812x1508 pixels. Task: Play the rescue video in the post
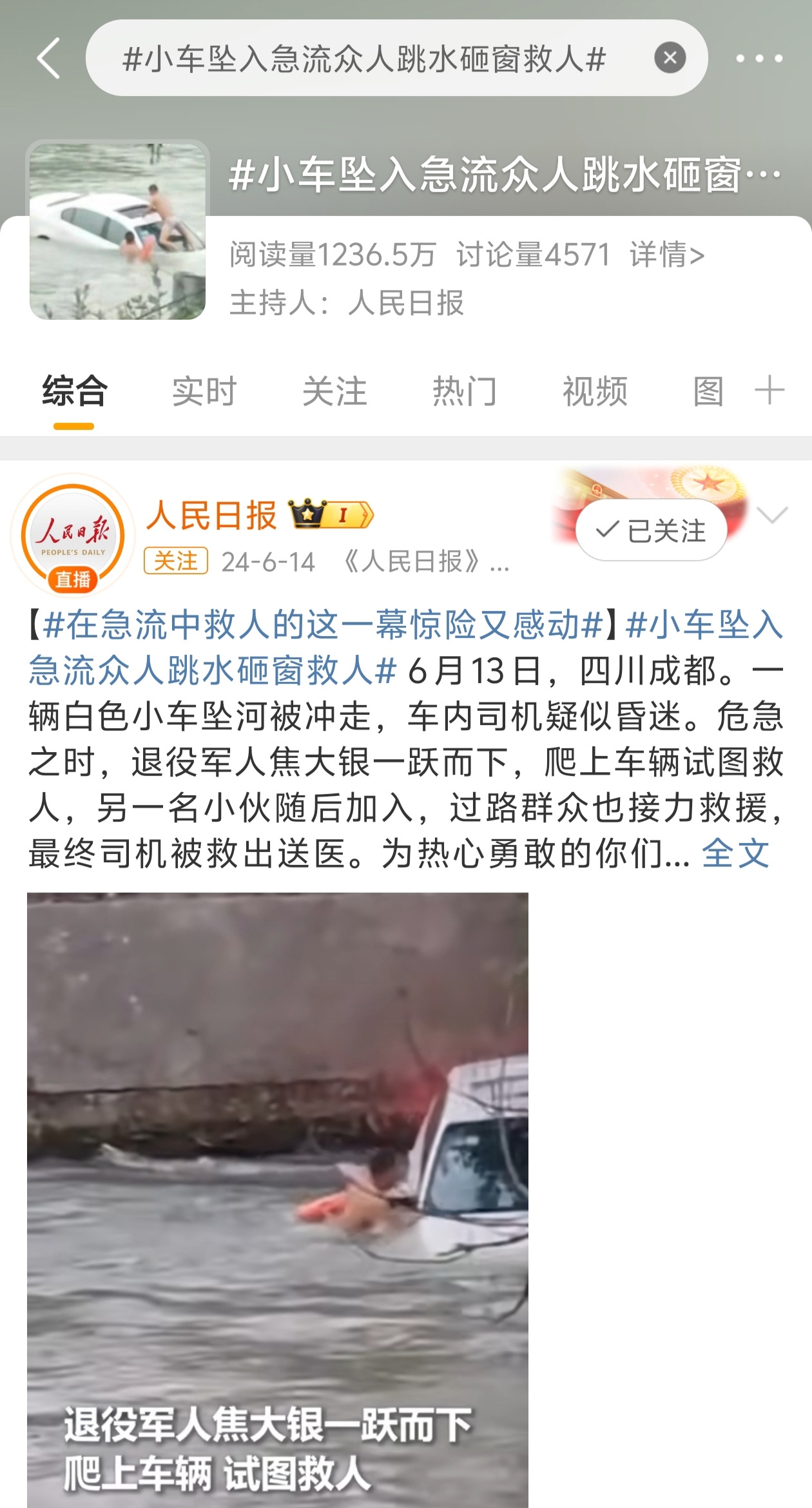pos(277,1199)
